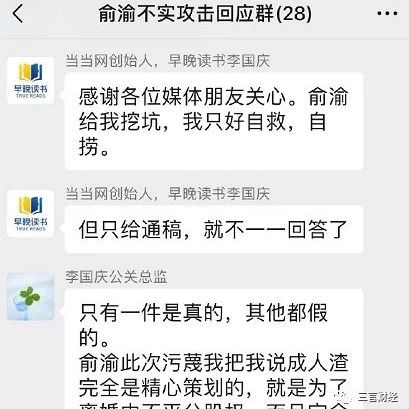
Task: Open the group chat overflow menu
Action: (387, 14)
